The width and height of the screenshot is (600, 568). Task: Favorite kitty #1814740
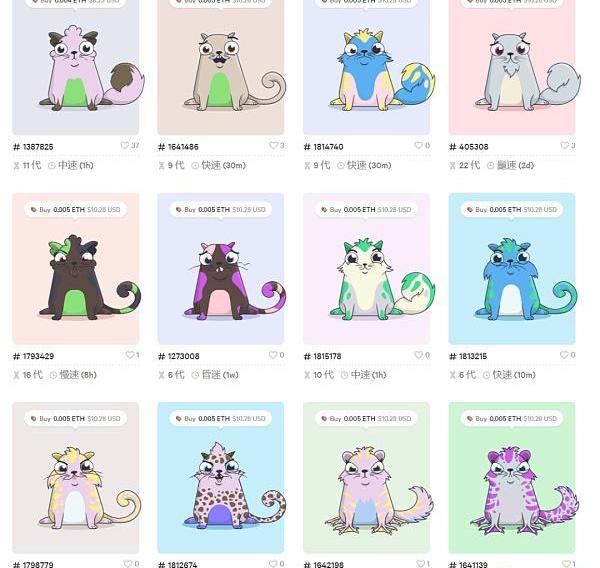point(418,146)
